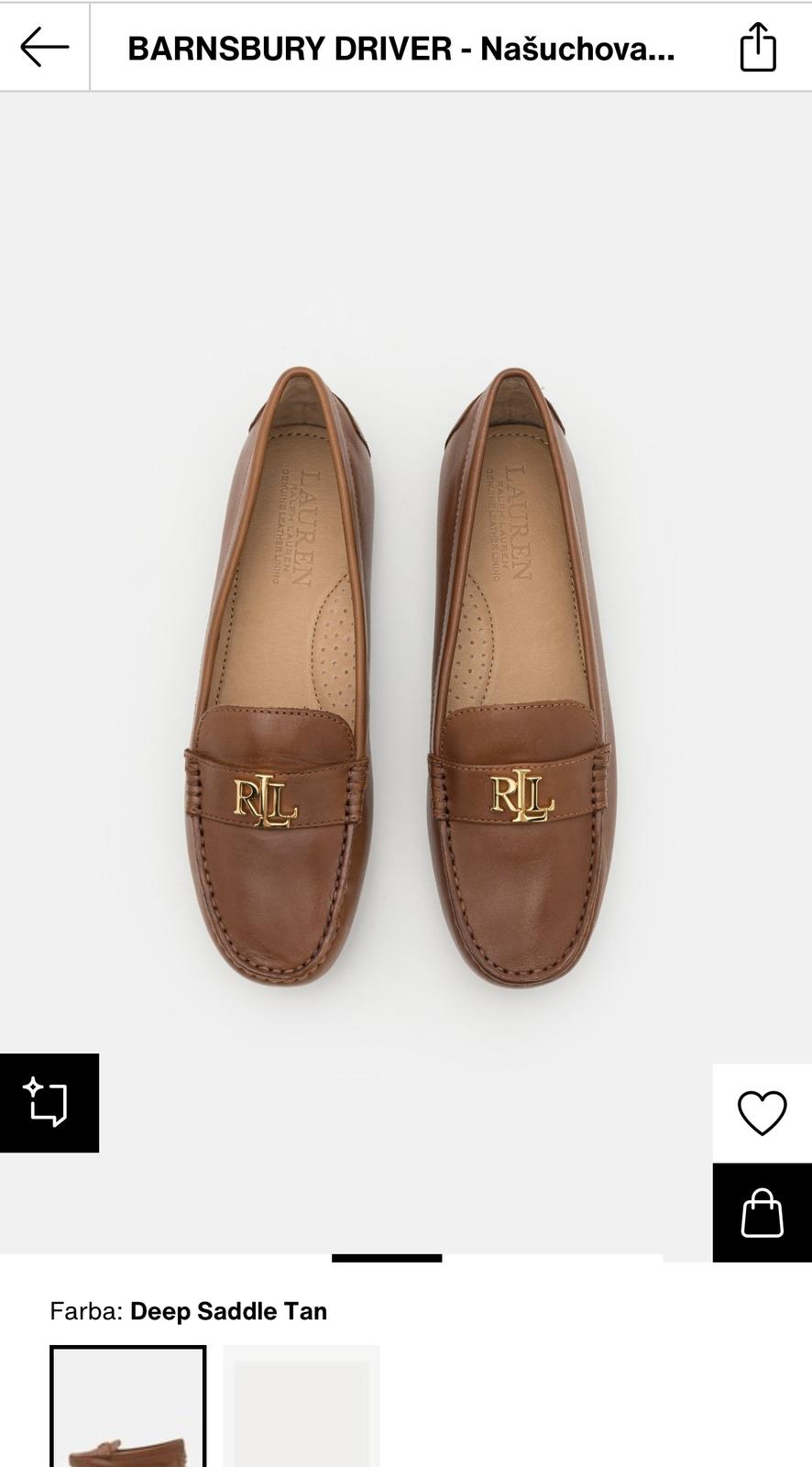Share this Barnsbury Driver product
Viewport: 812px width, 1467px height.
point(757,47)
